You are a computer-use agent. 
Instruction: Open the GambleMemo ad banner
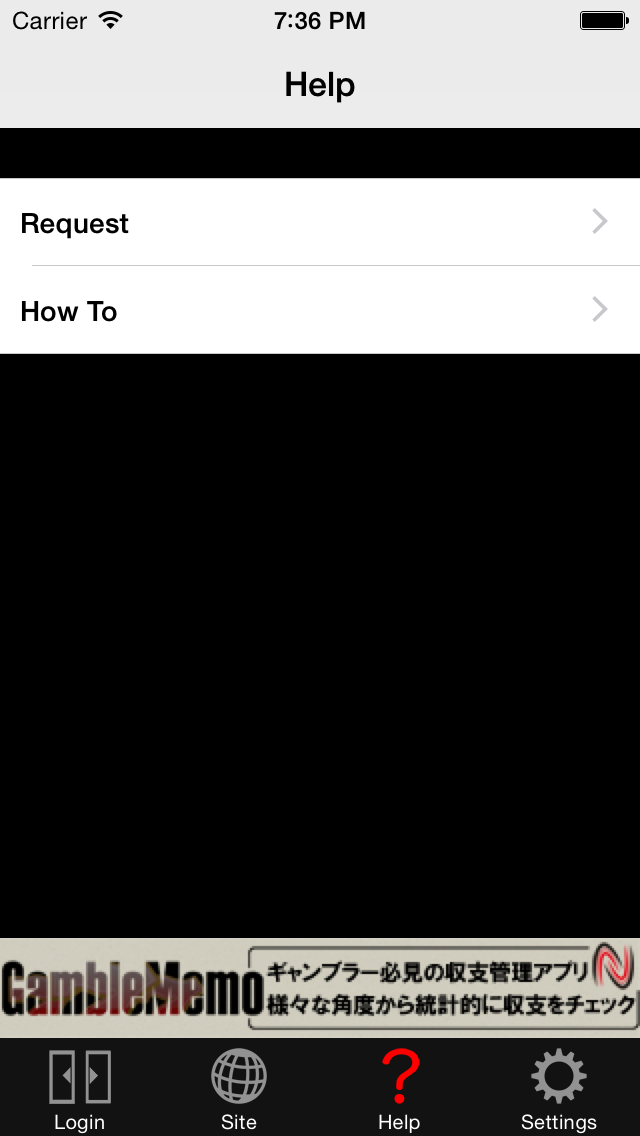tap(320, 987)
